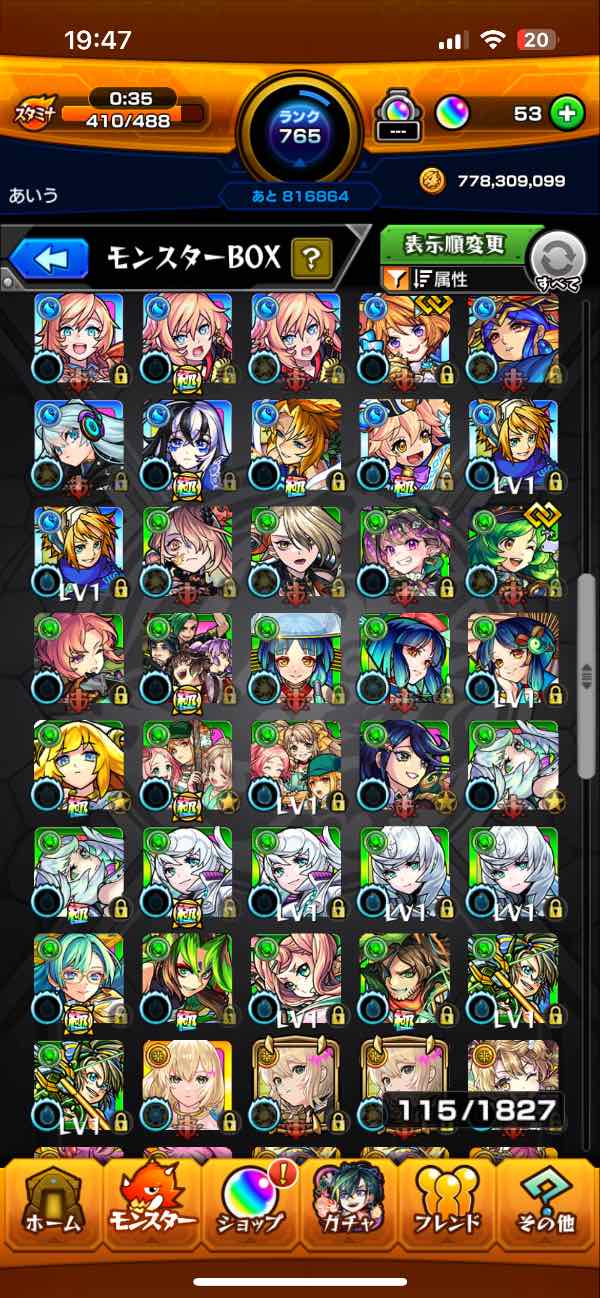Image resolution: width=600 pixels, height=1298 pixels.
Task: Select the yellow-haired monster with star badge
Action: (x=78, y=763)
